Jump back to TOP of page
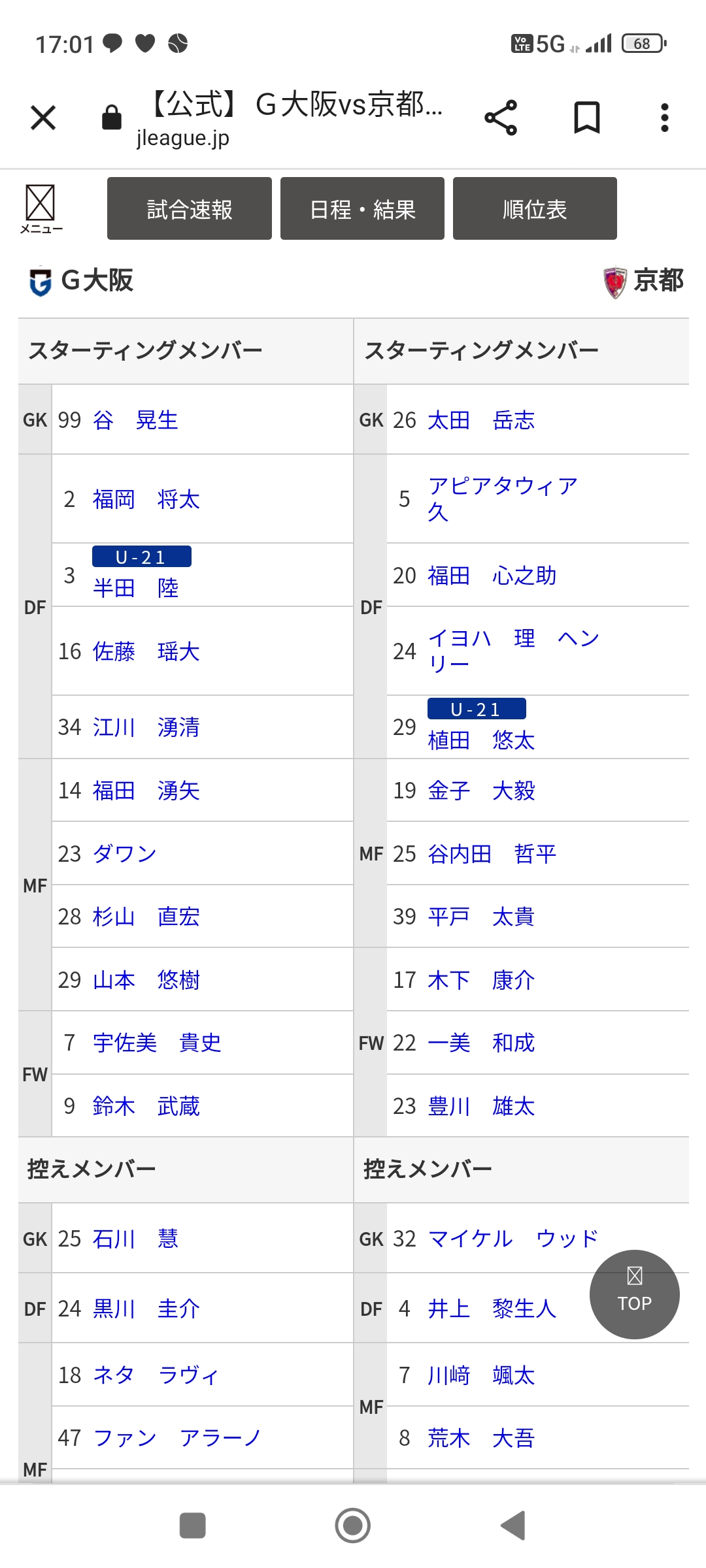The image size is (706, 1568). click(634, 1294)
